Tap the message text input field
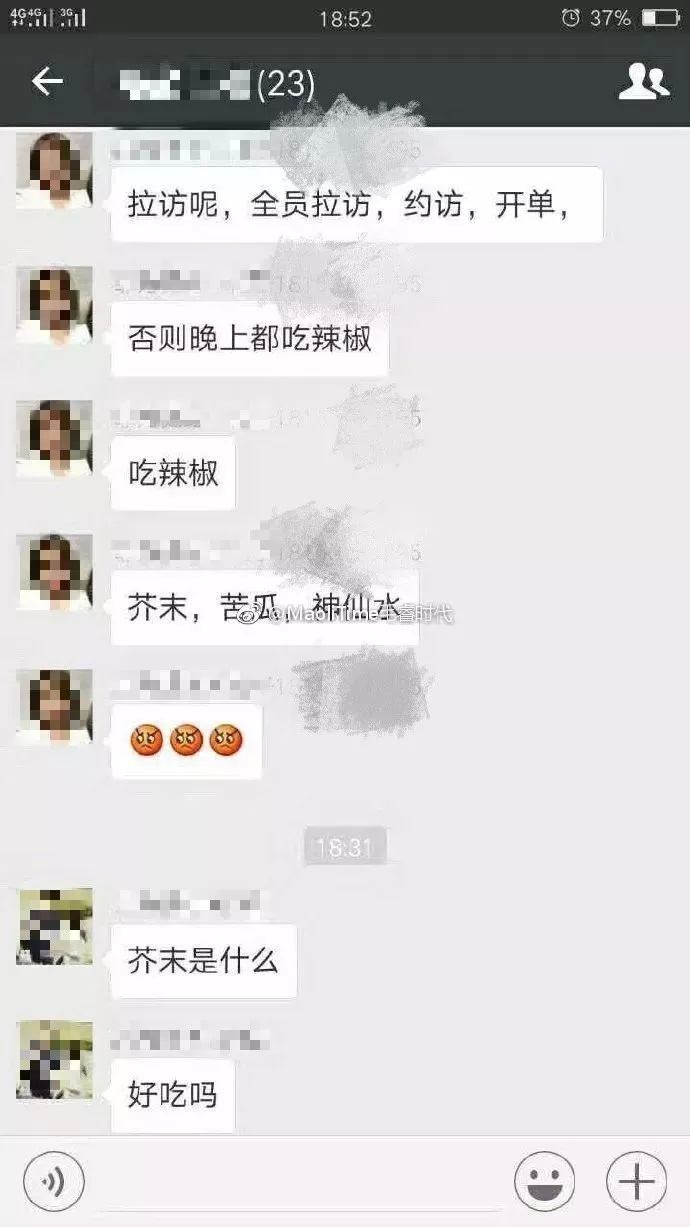This screenshot has height=1227, width=690. click(x=299, y=1183)
